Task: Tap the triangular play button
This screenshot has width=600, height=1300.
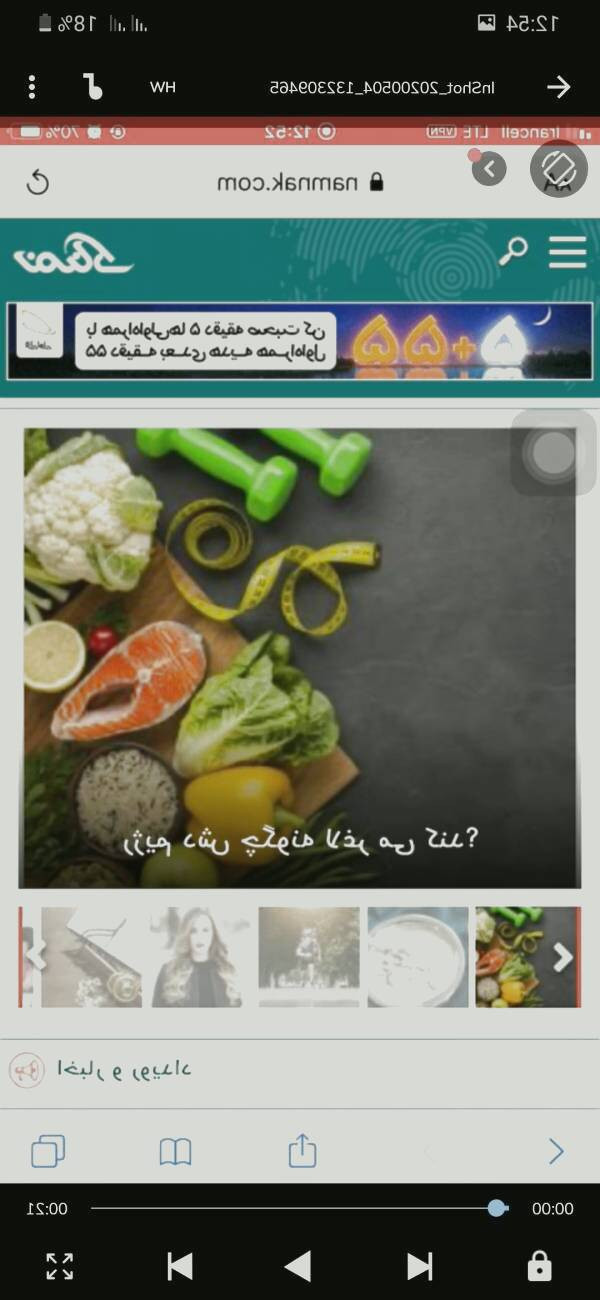Action: coord(298,1266)
